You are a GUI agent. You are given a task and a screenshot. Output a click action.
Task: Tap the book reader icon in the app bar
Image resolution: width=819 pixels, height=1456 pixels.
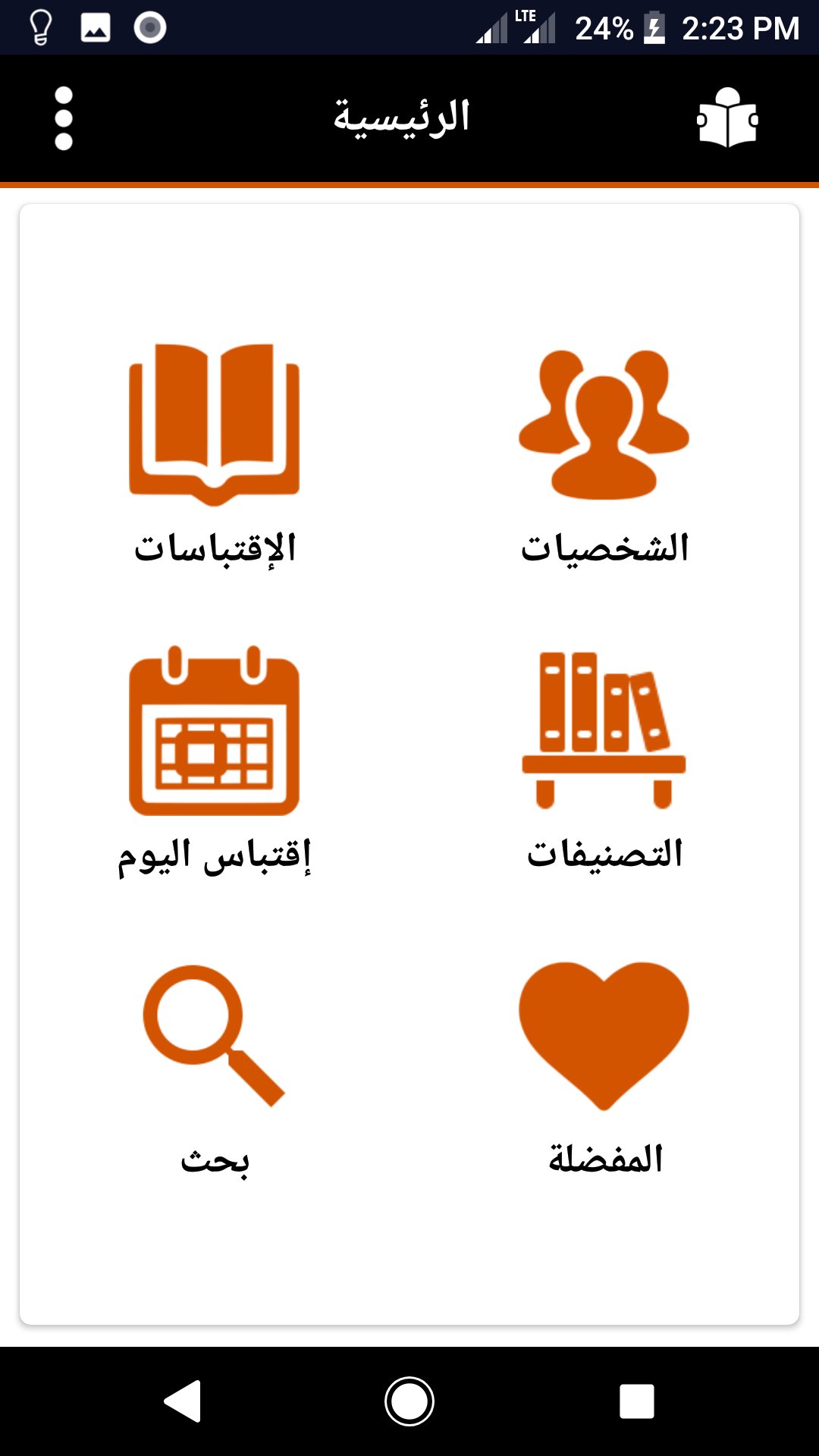tap(727, 118)
